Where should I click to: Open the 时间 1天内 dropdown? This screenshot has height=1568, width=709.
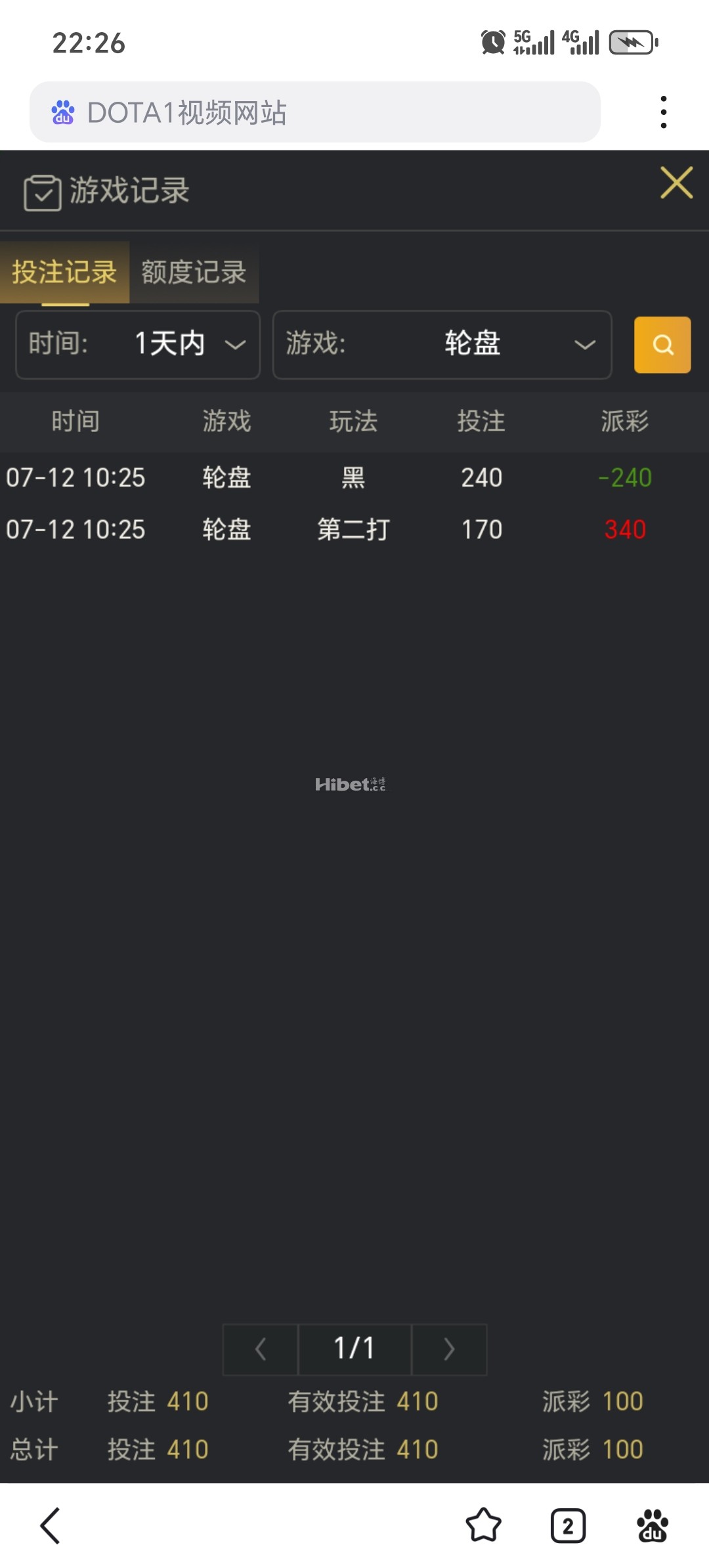click(137, 345)
